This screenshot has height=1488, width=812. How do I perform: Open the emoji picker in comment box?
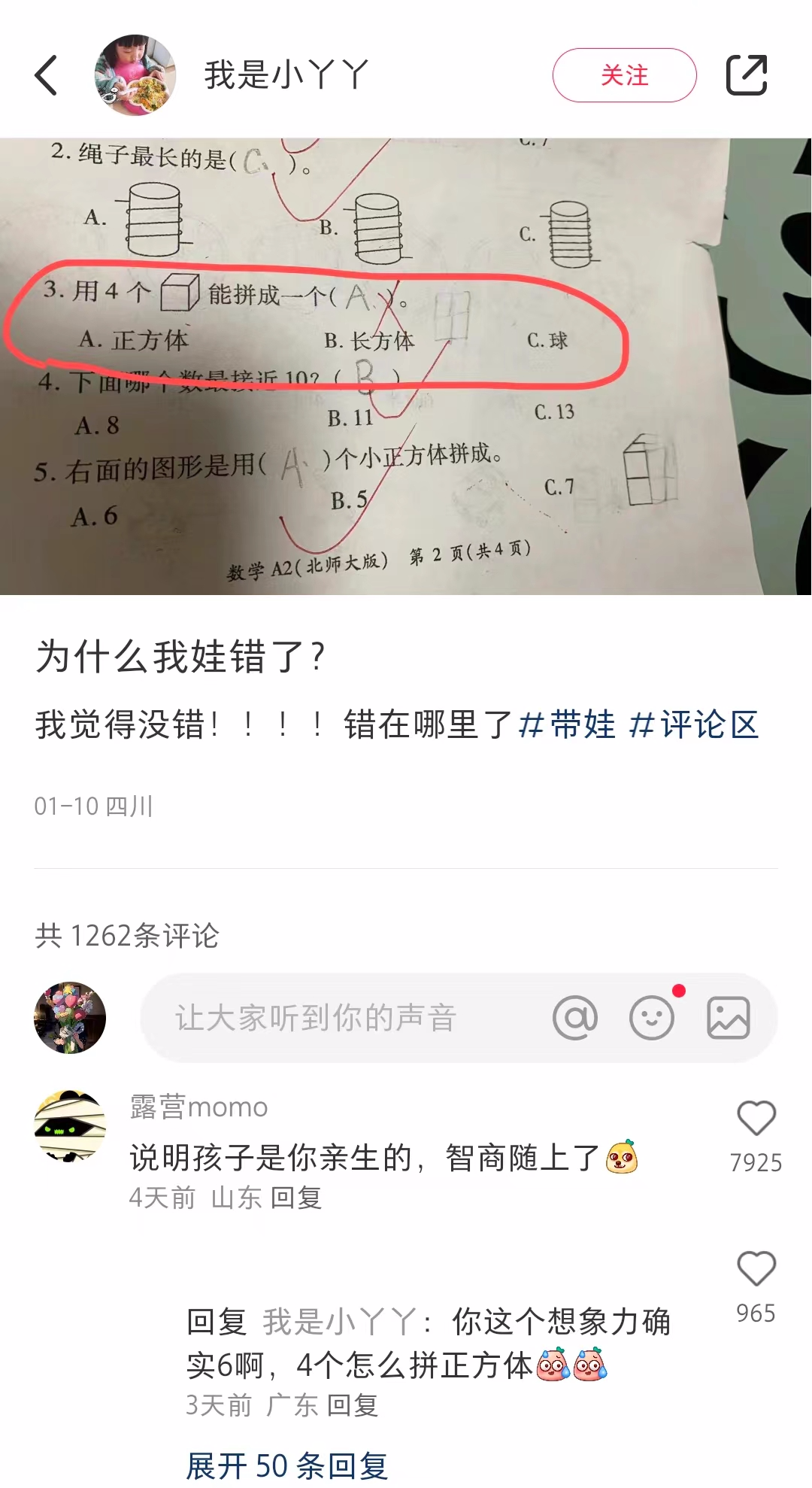point(652,1018)
